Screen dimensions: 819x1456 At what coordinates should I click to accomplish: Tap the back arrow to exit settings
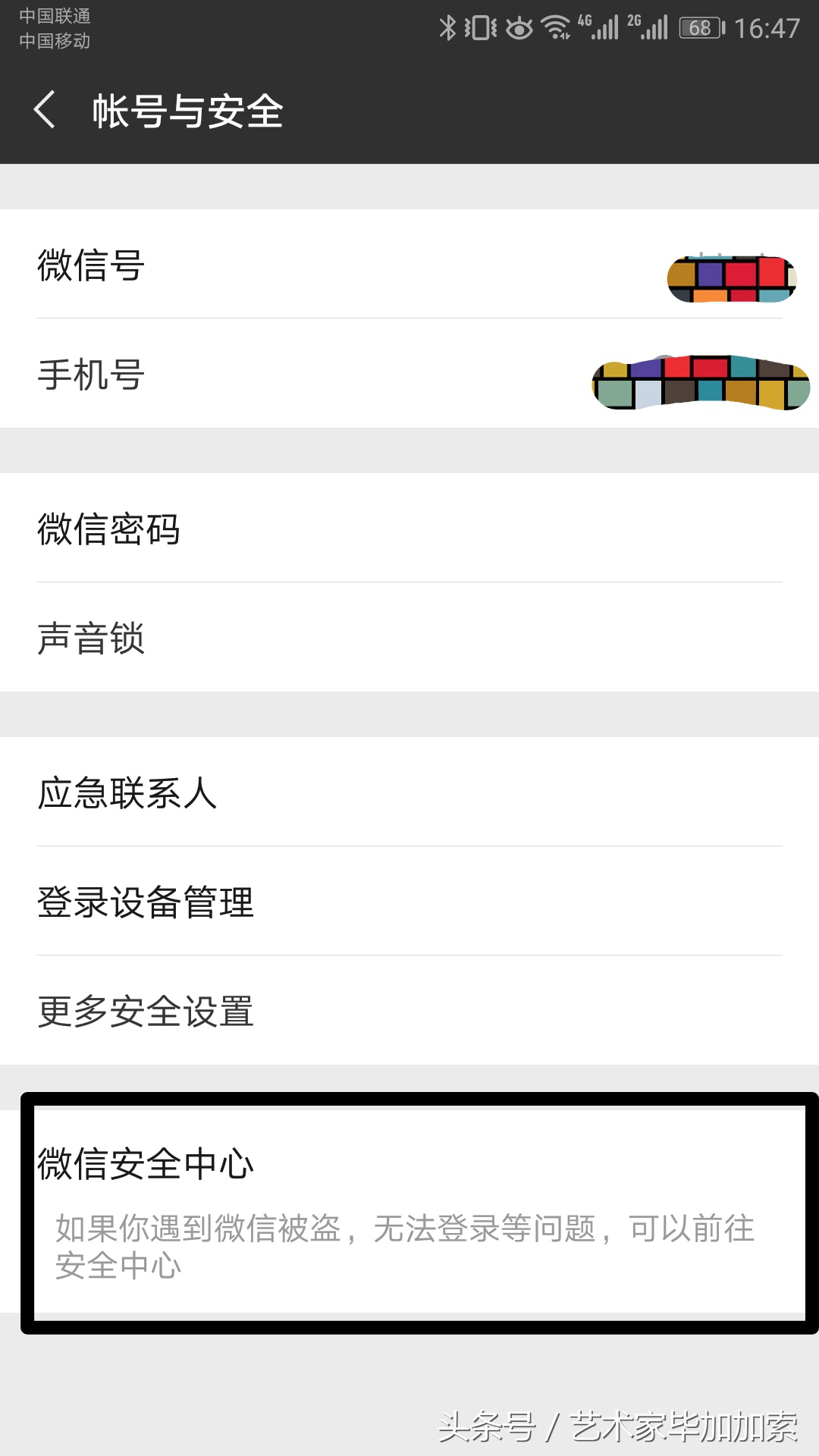45,108
